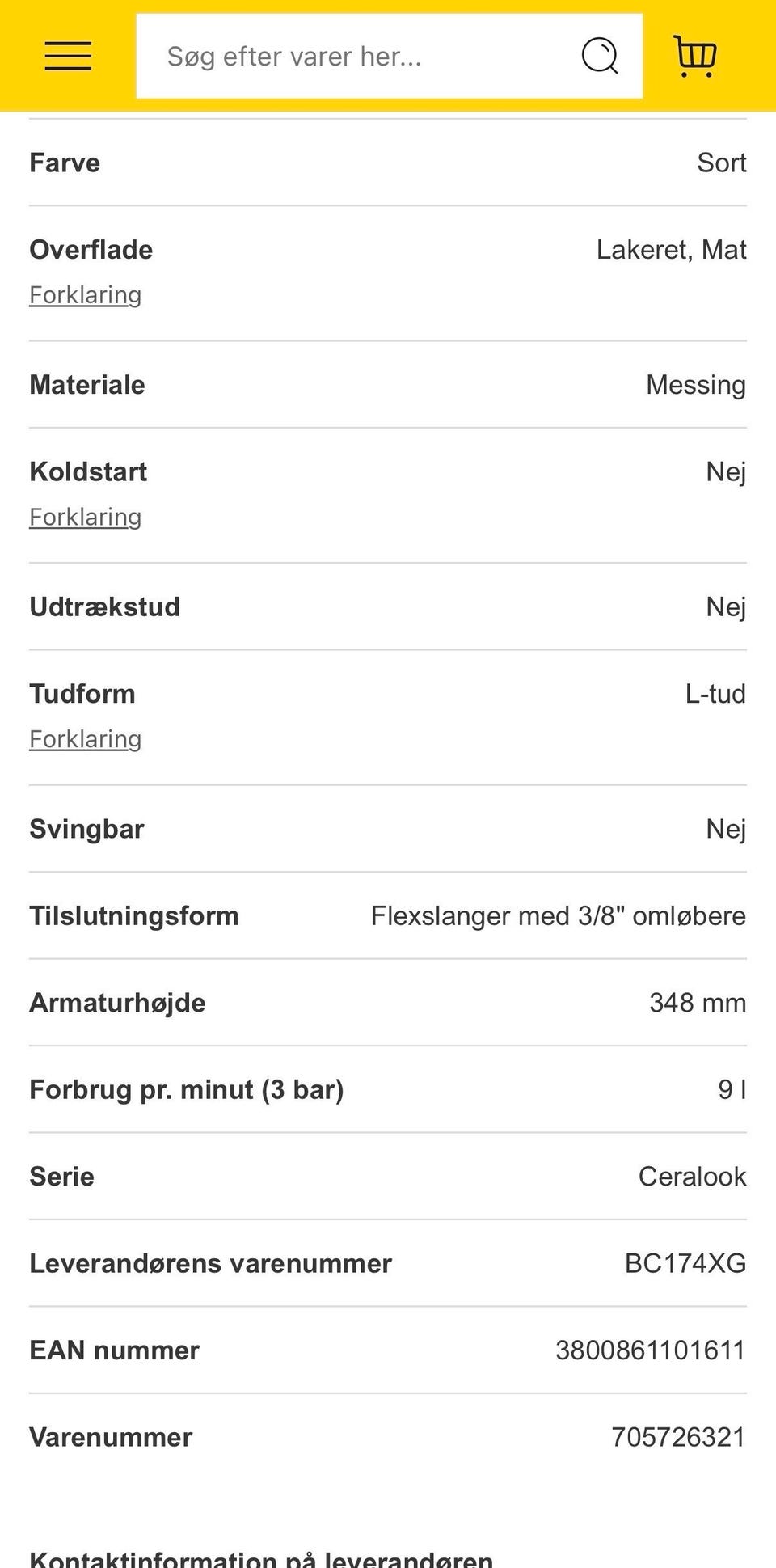The image size is (776, 1568).
Task: Open the hamburger menu
Action: tap(68, 56)
